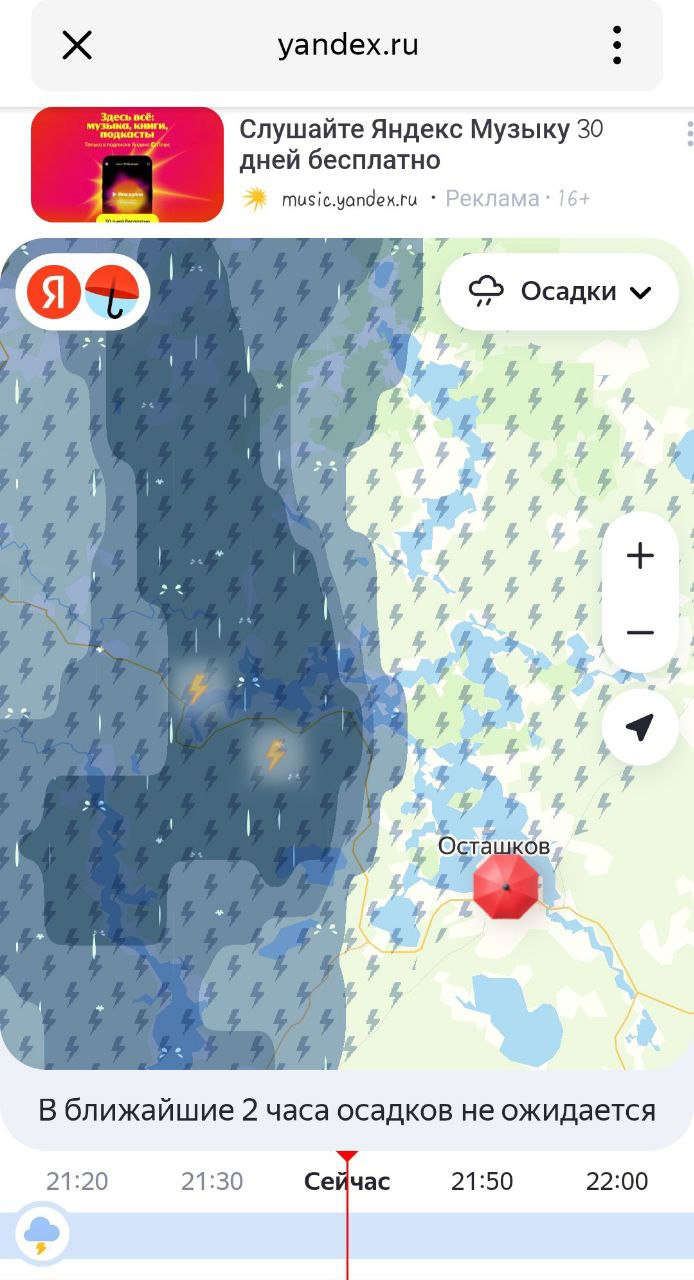Zoom out on the map
The height and width of the screenshot is (1280, 694).
(640, 632)
